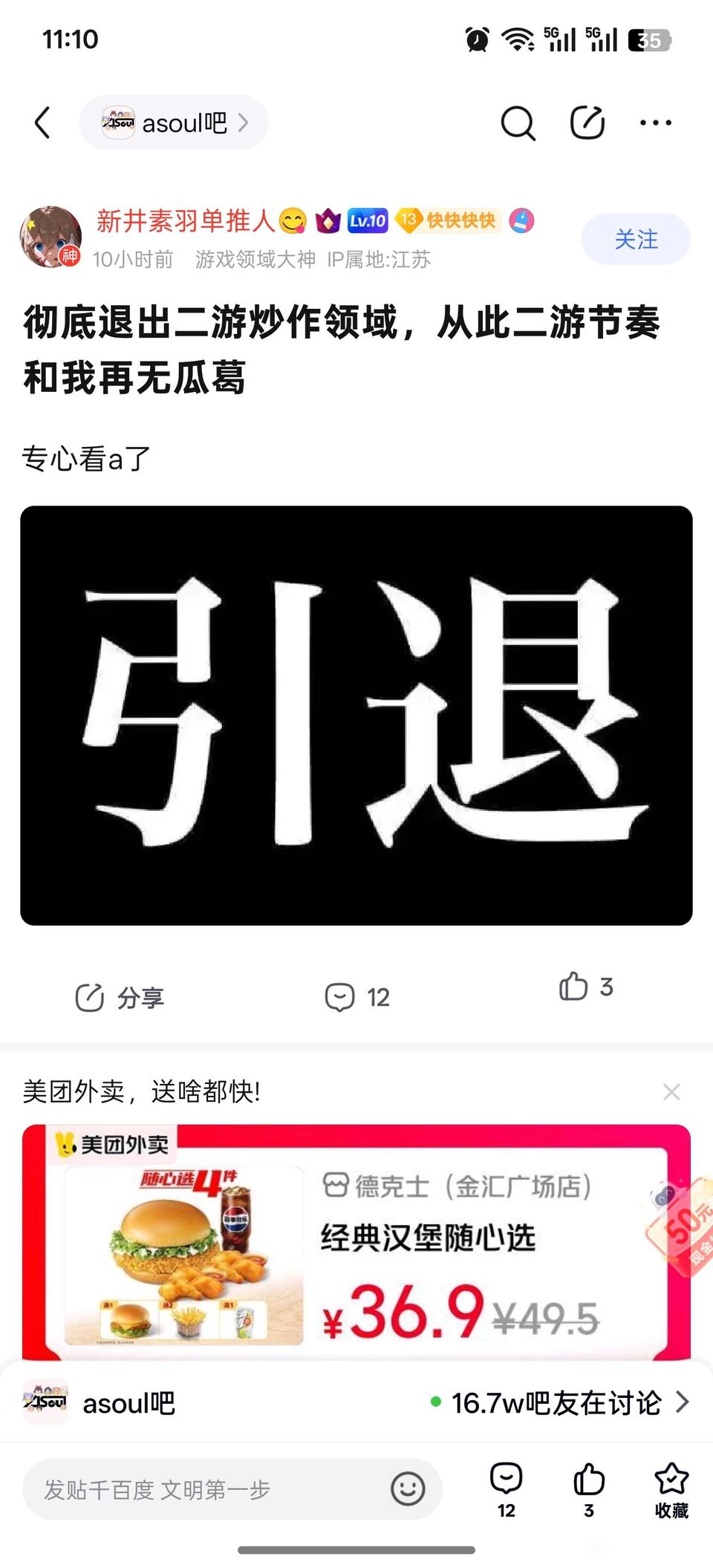Go back to the previous page

43,122
